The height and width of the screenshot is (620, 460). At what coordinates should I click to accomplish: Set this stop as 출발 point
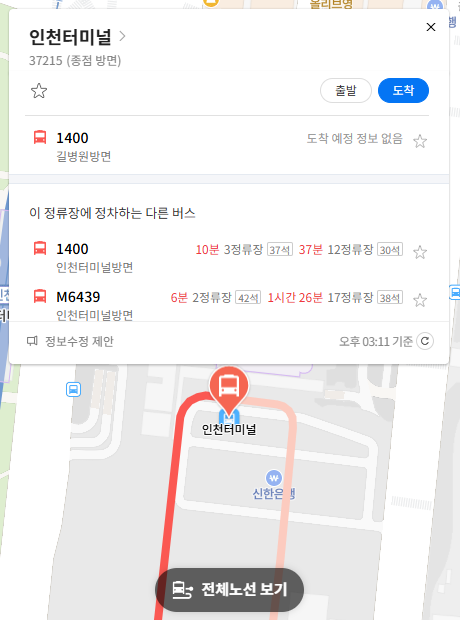[x=345, y=91]
